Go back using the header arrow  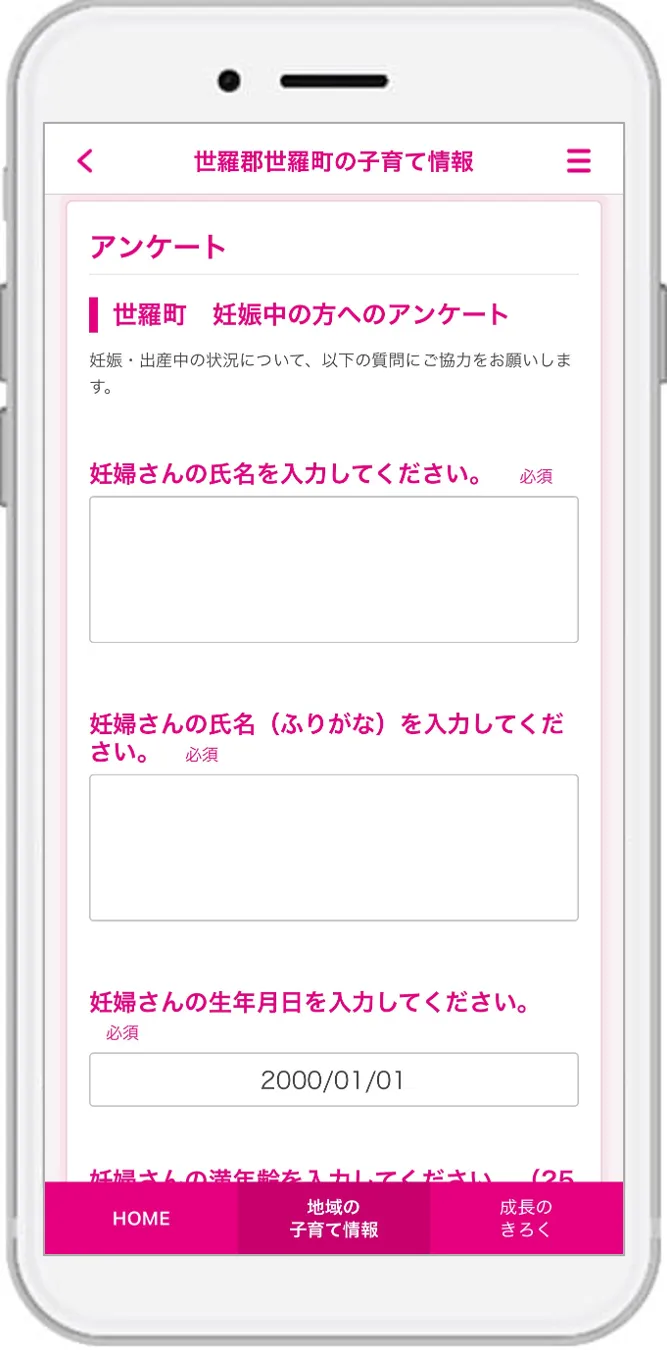[x=86, y=161]
